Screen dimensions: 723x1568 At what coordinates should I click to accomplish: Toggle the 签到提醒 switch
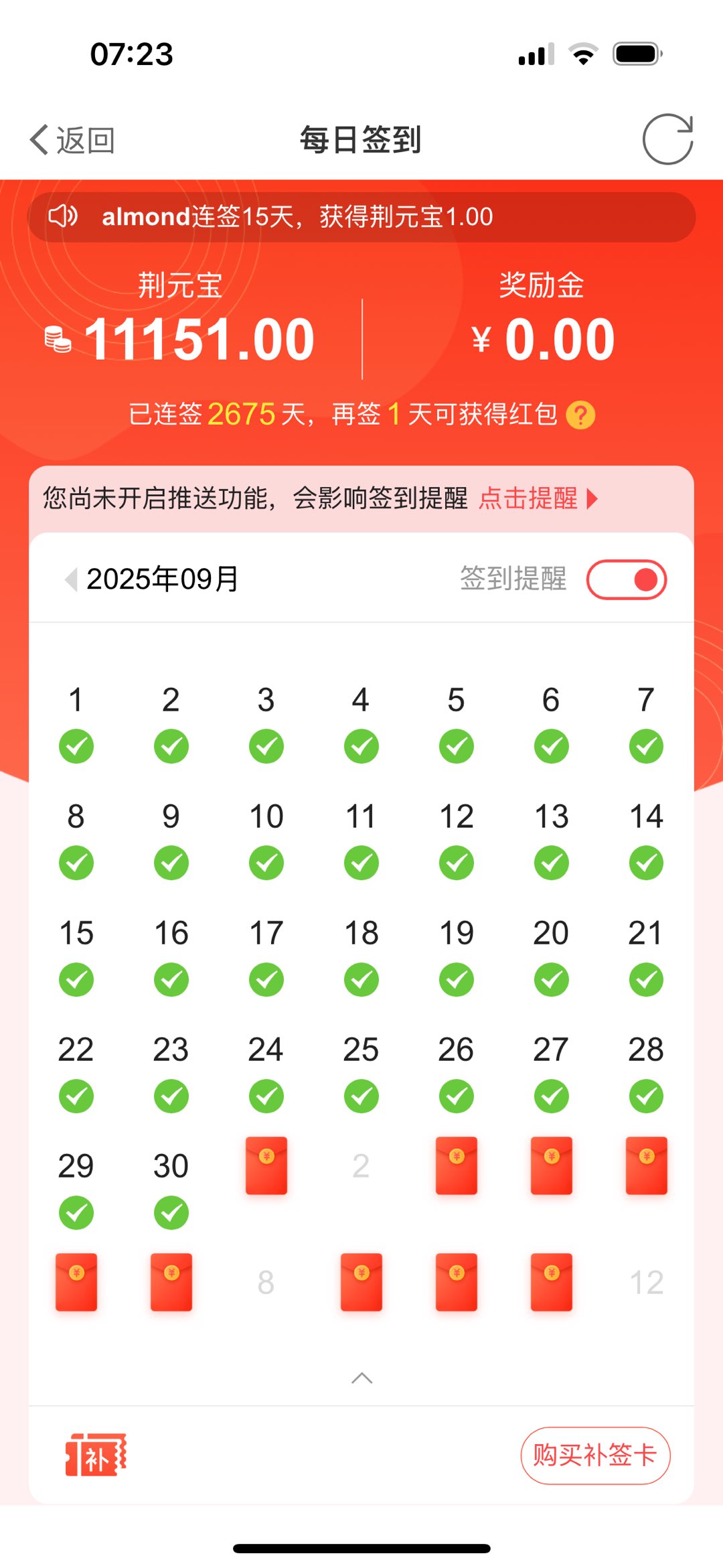click(x=627, y=579)
